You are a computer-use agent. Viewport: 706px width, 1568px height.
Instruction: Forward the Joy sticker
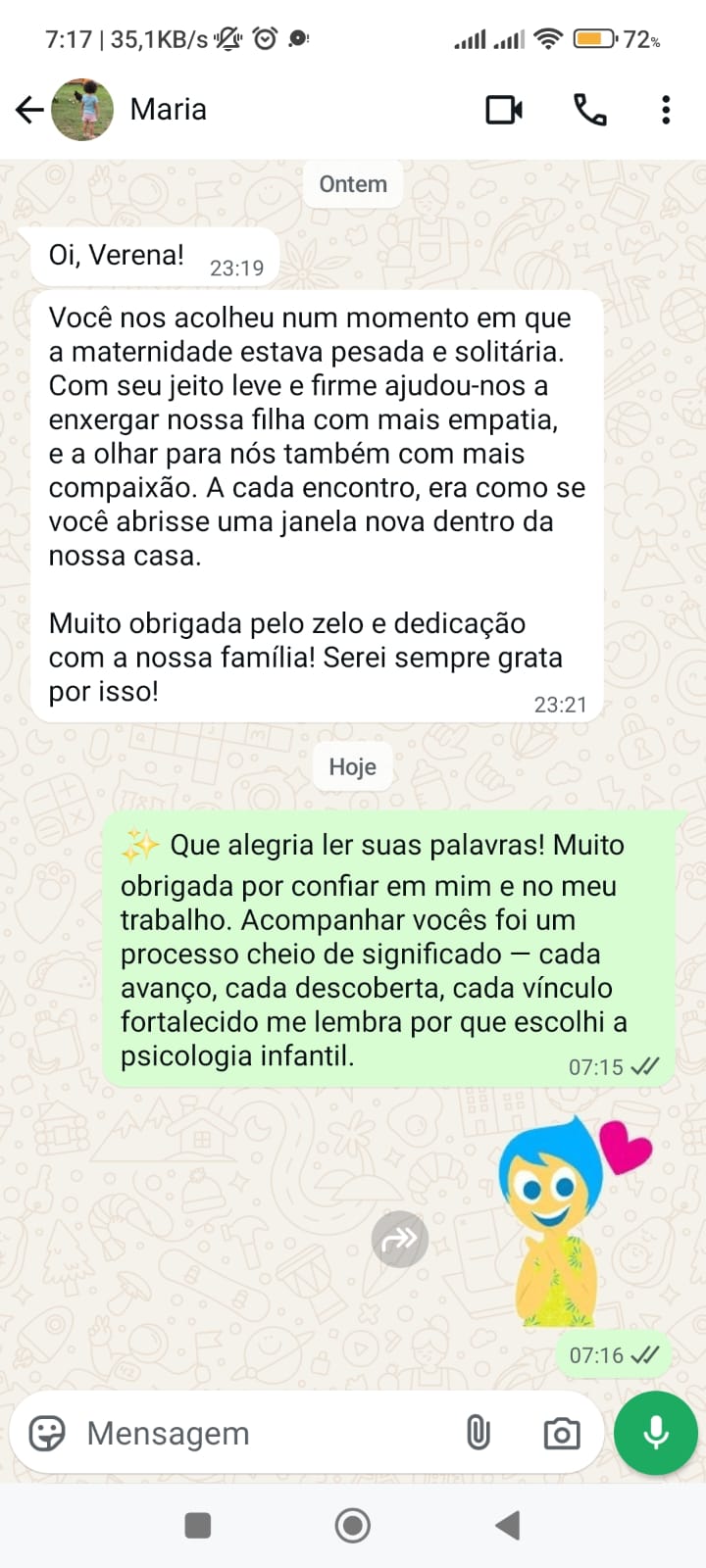point(399,1239)
